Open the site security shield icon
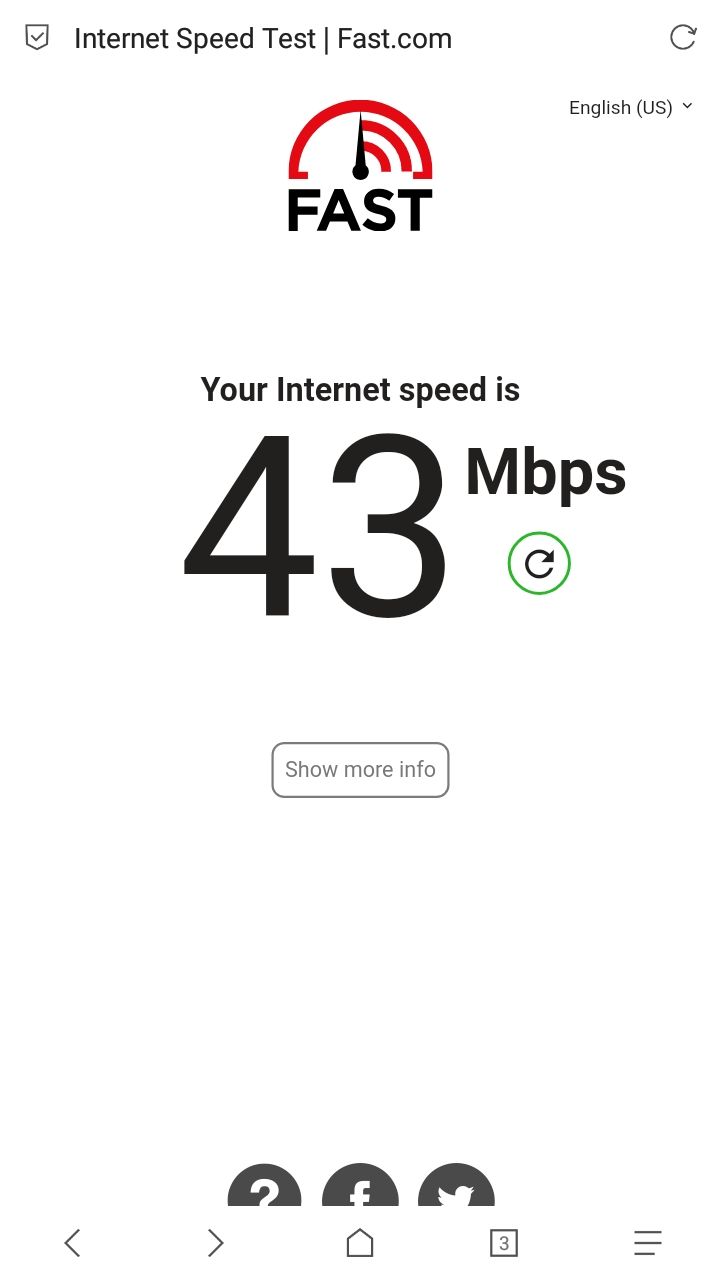 pos(37,38)
